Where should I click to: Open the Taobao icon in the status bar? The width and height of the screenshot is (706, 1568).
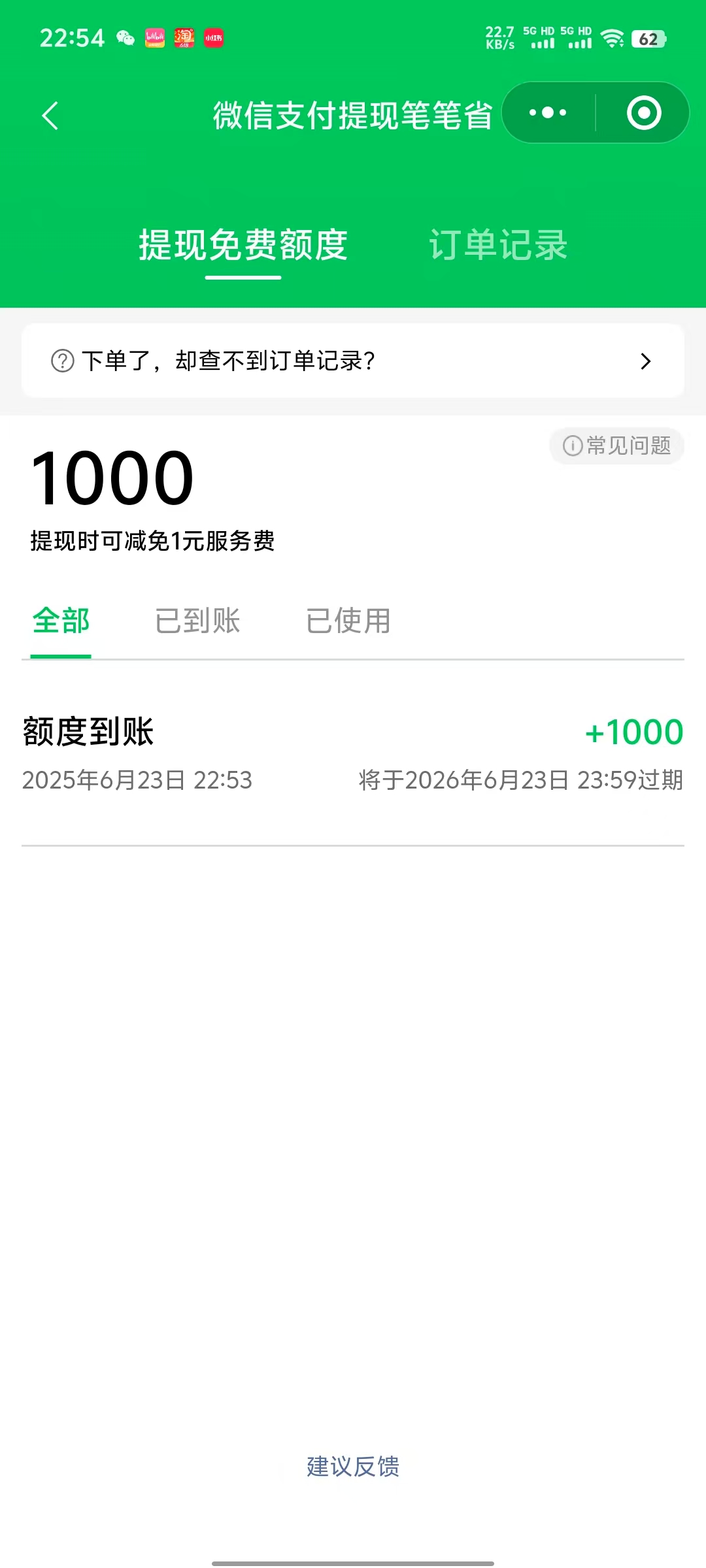[184, 37]
